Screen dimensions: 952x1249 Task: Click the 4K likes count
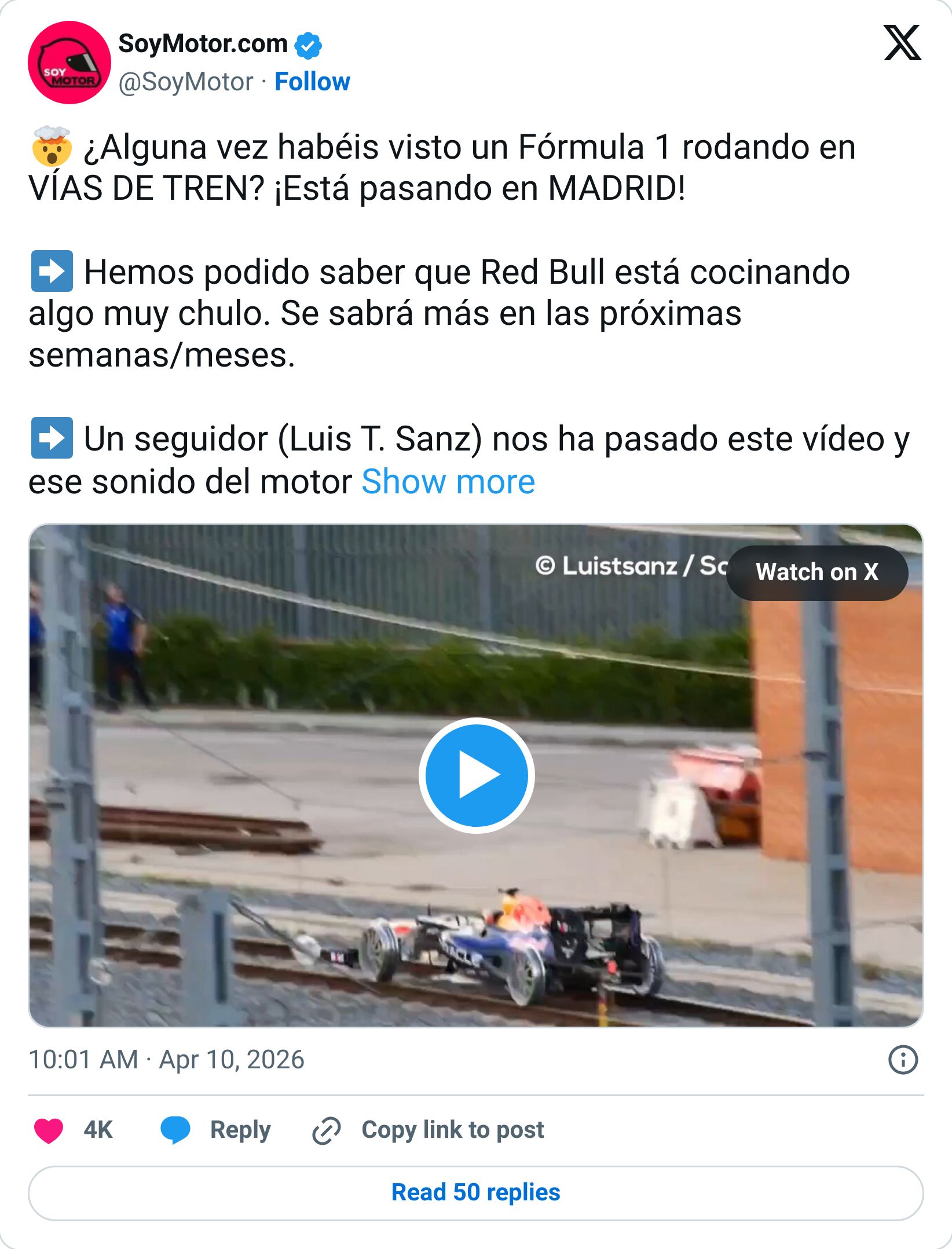(x=96, y=1129)
